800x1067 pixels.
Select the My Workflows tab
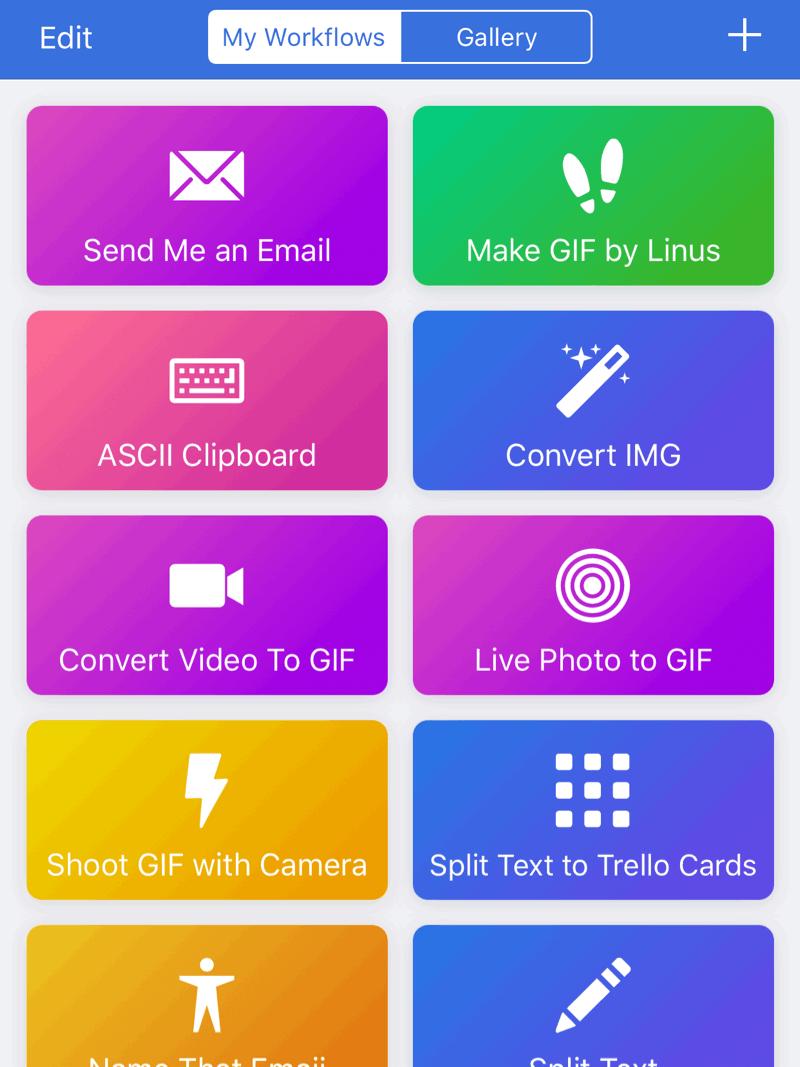[x=303, y=37]
